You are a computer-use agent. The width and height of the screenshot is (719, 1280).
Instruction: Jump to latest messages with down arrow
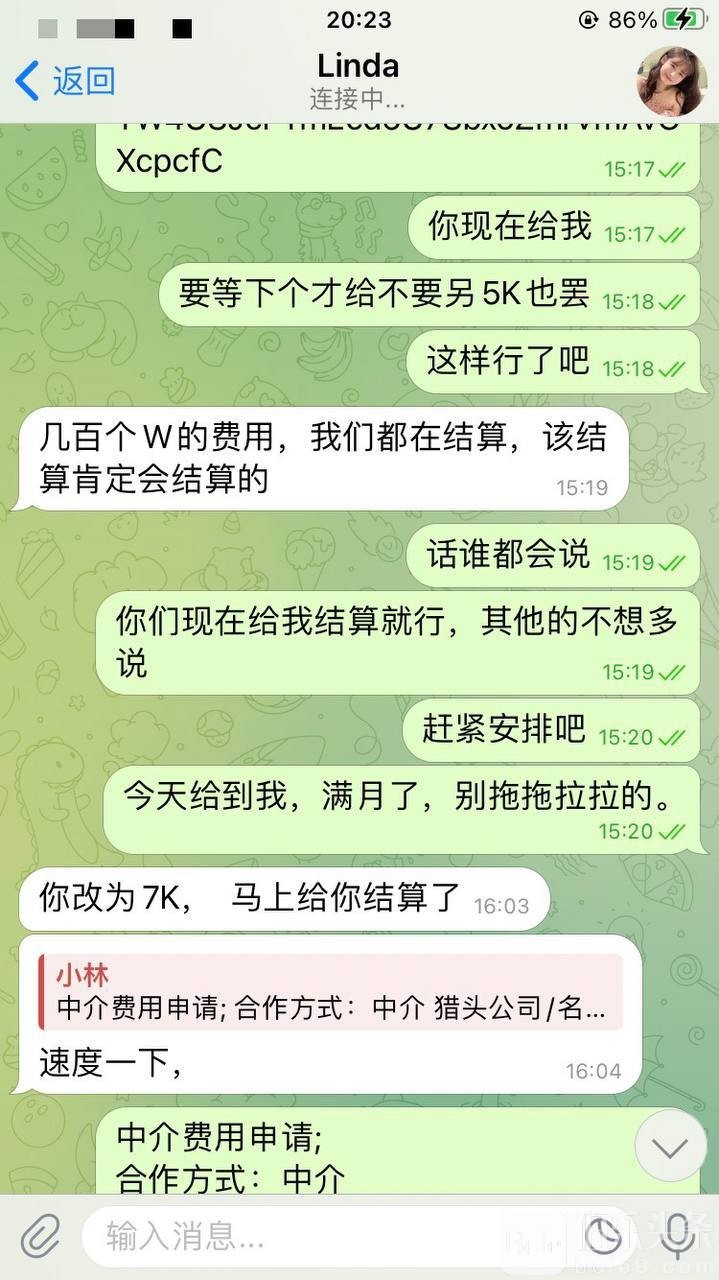tap(670, 1146)
